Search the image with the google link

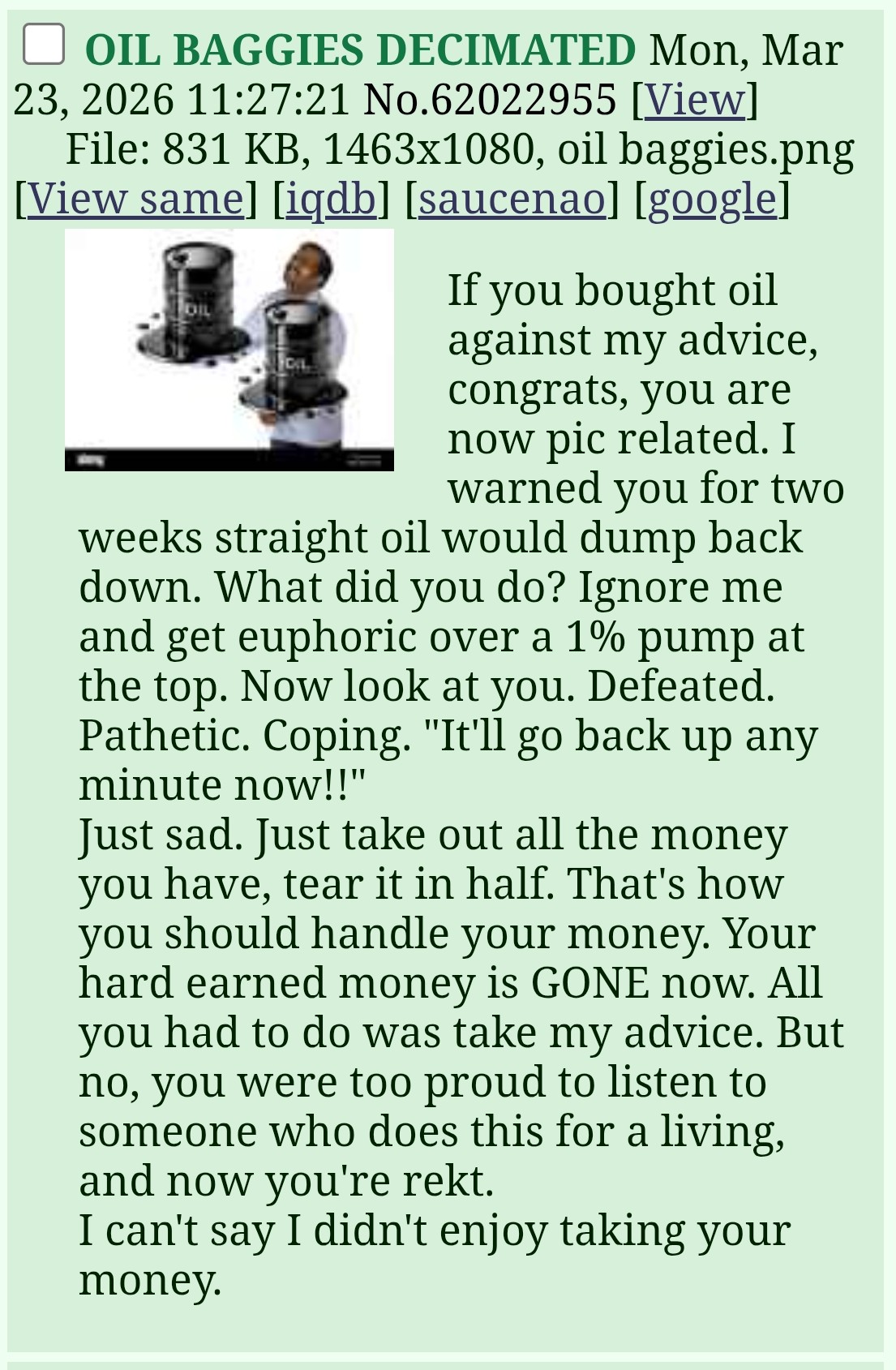pos(712,199)
